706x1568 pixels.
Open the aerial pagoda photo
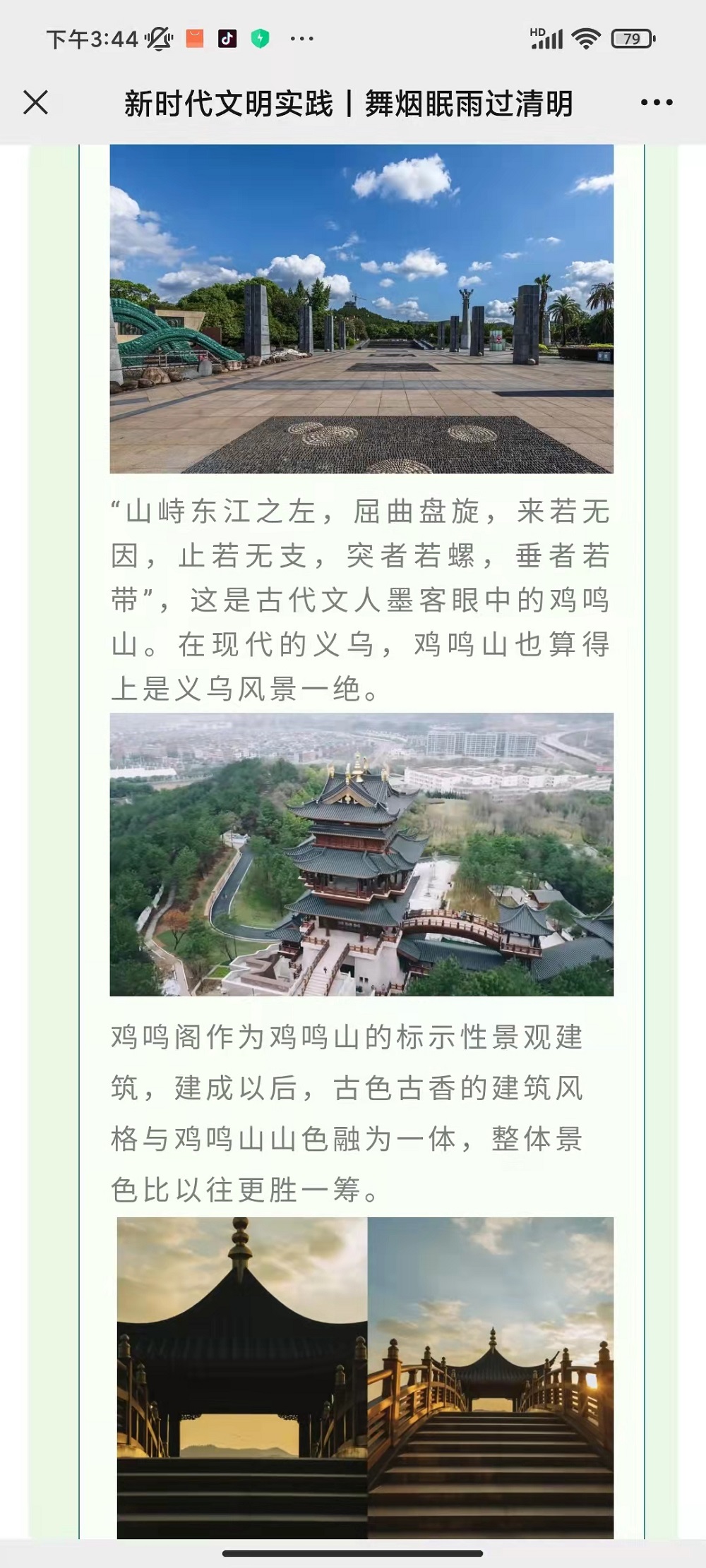click(x=361, y=854)
